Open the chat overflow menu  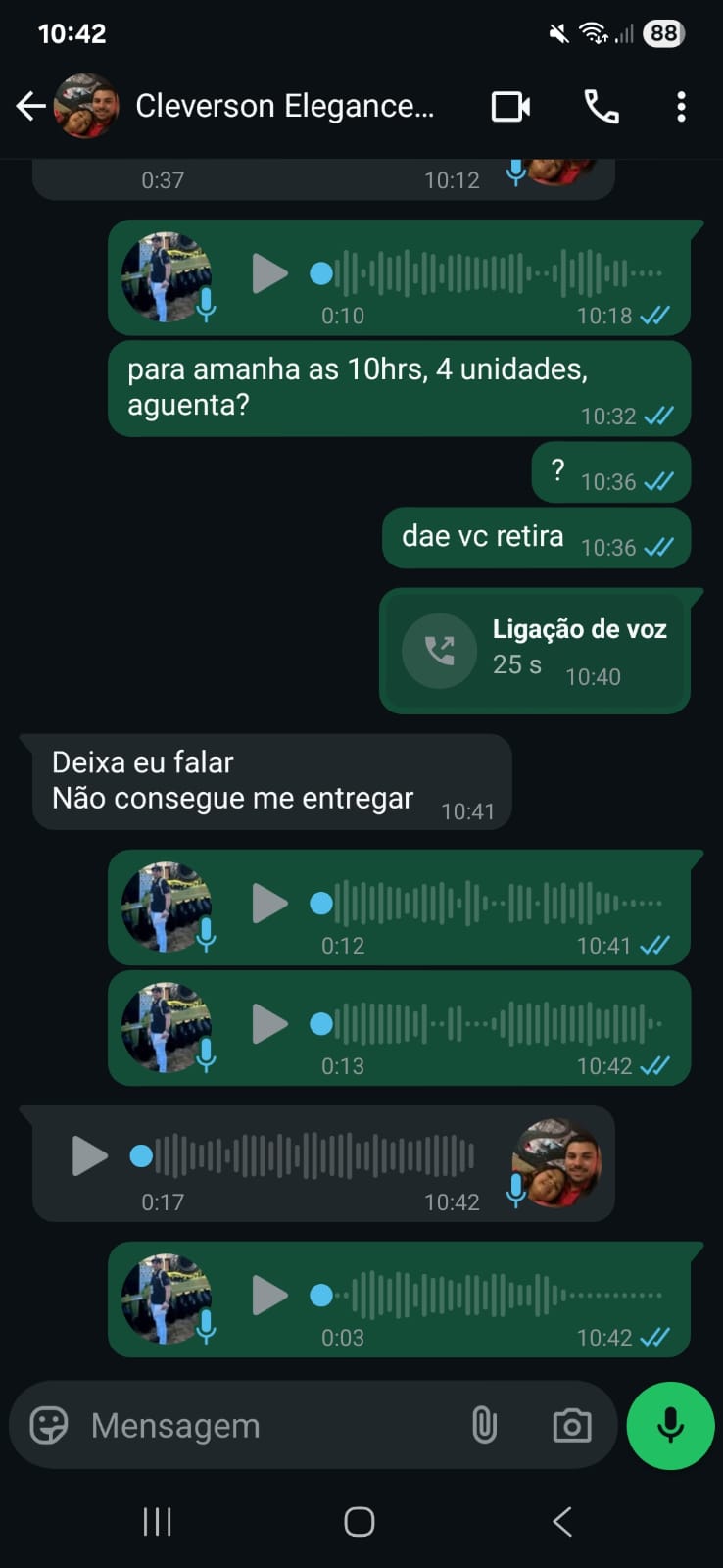point(681,106)
